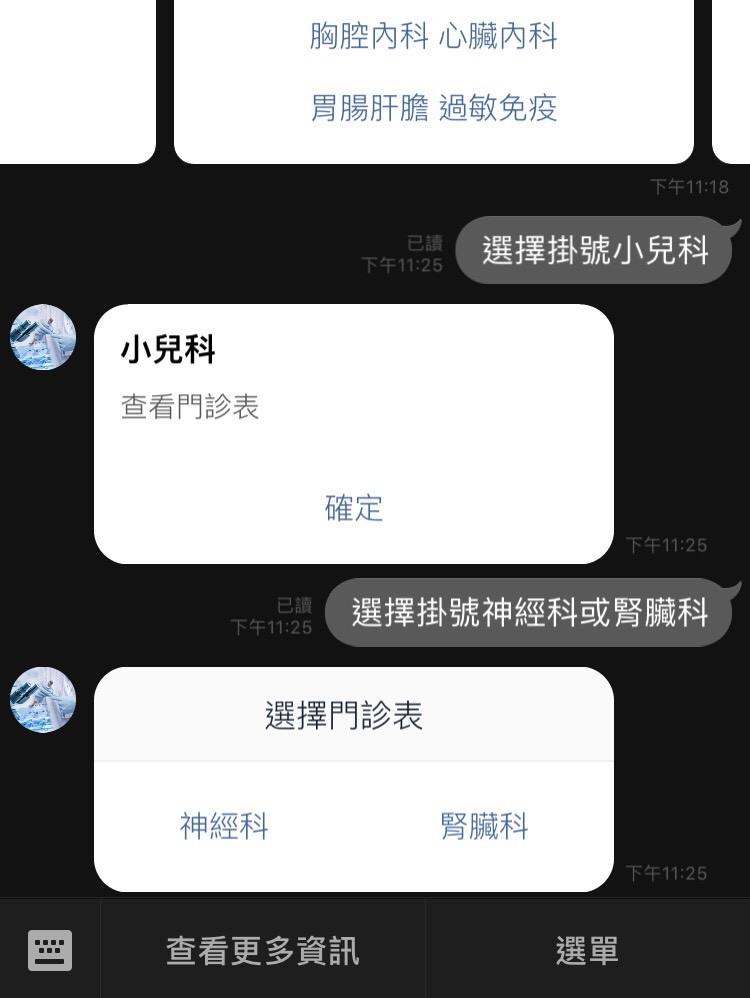Confirm 小兒科 with 確定 button
This screenshot has width=750, height=998.
tap(353, 508)
